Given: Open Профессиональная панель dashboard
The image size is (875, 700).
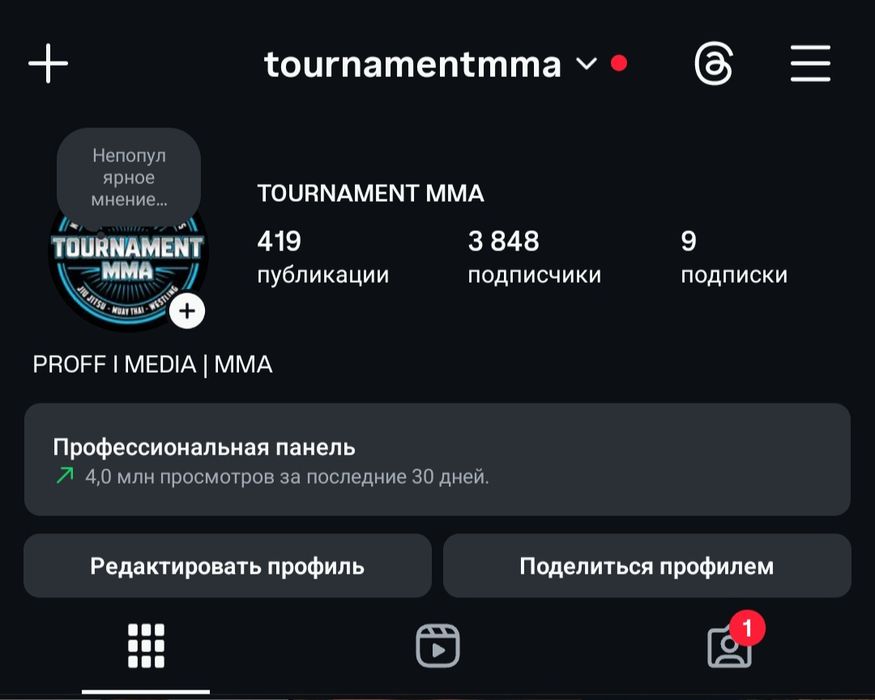Looking at the screenshot, I should pos(437,460).
